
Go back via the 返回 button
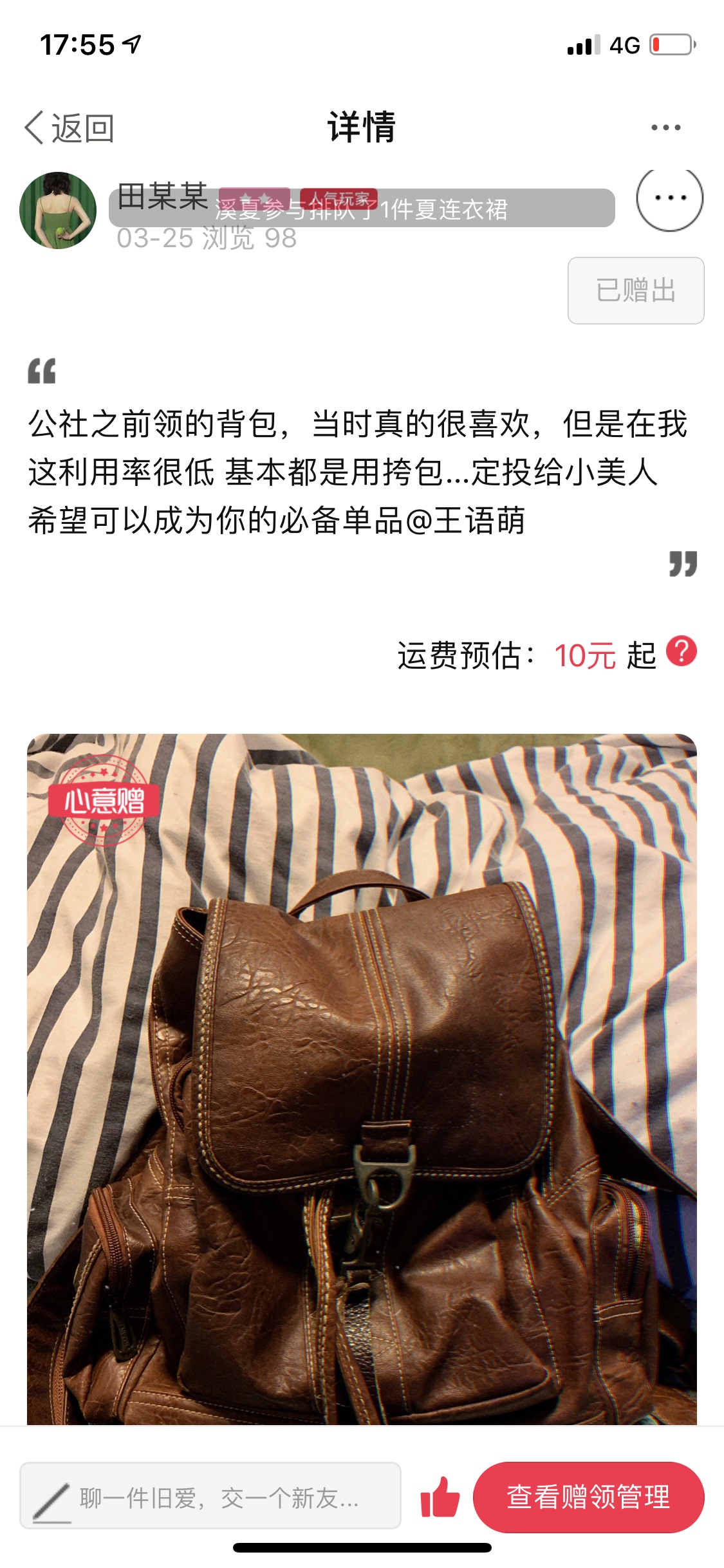[x=70, y=127]
